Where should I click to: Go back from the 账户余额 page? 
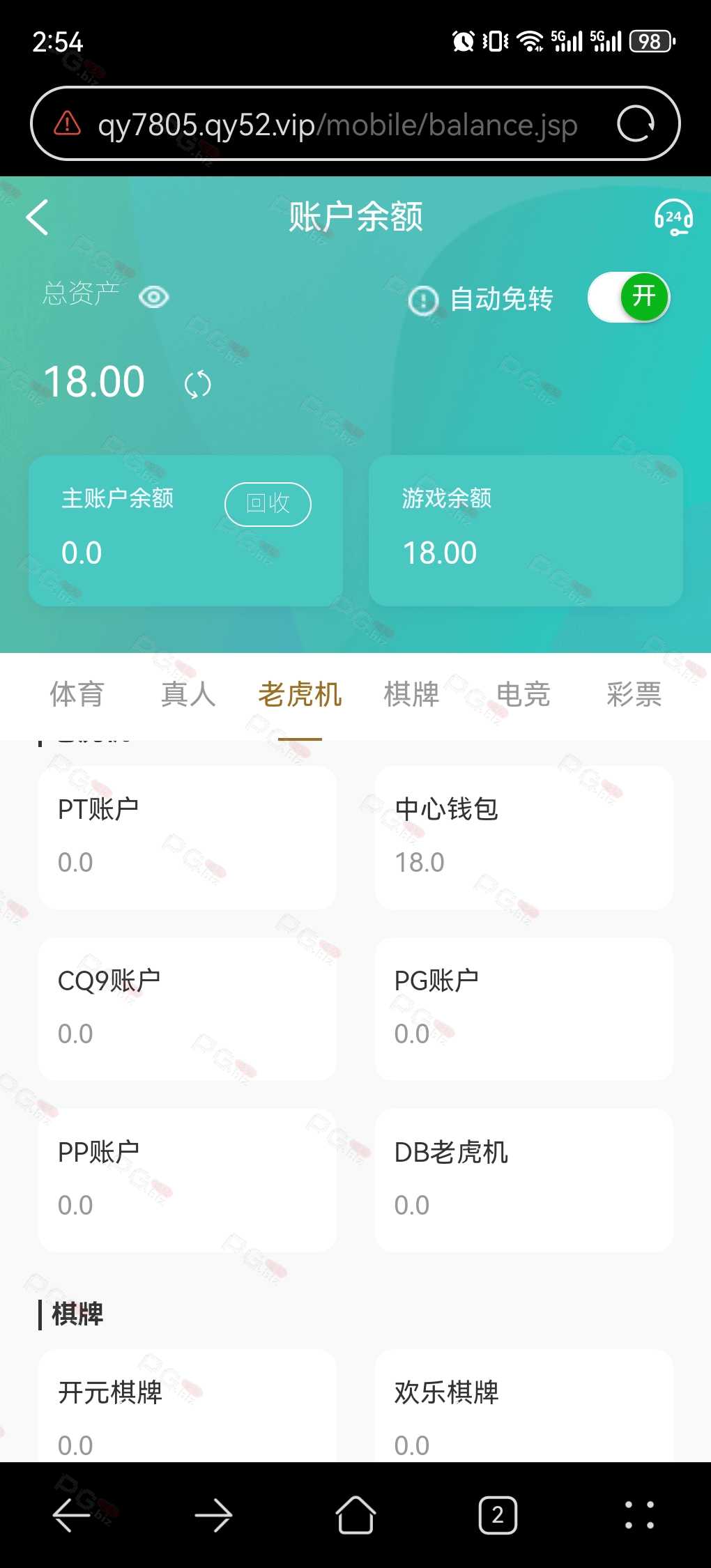pyautogui.click(x=38, y=217)
